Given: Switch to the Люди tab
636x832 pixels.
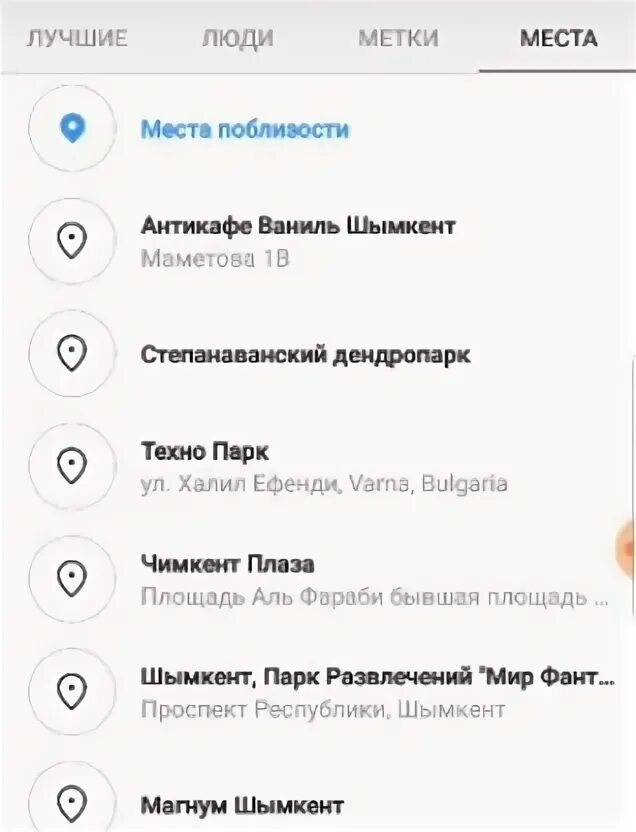Looking at the screenshot, I should pyautogui.click(x=237, y=39).
